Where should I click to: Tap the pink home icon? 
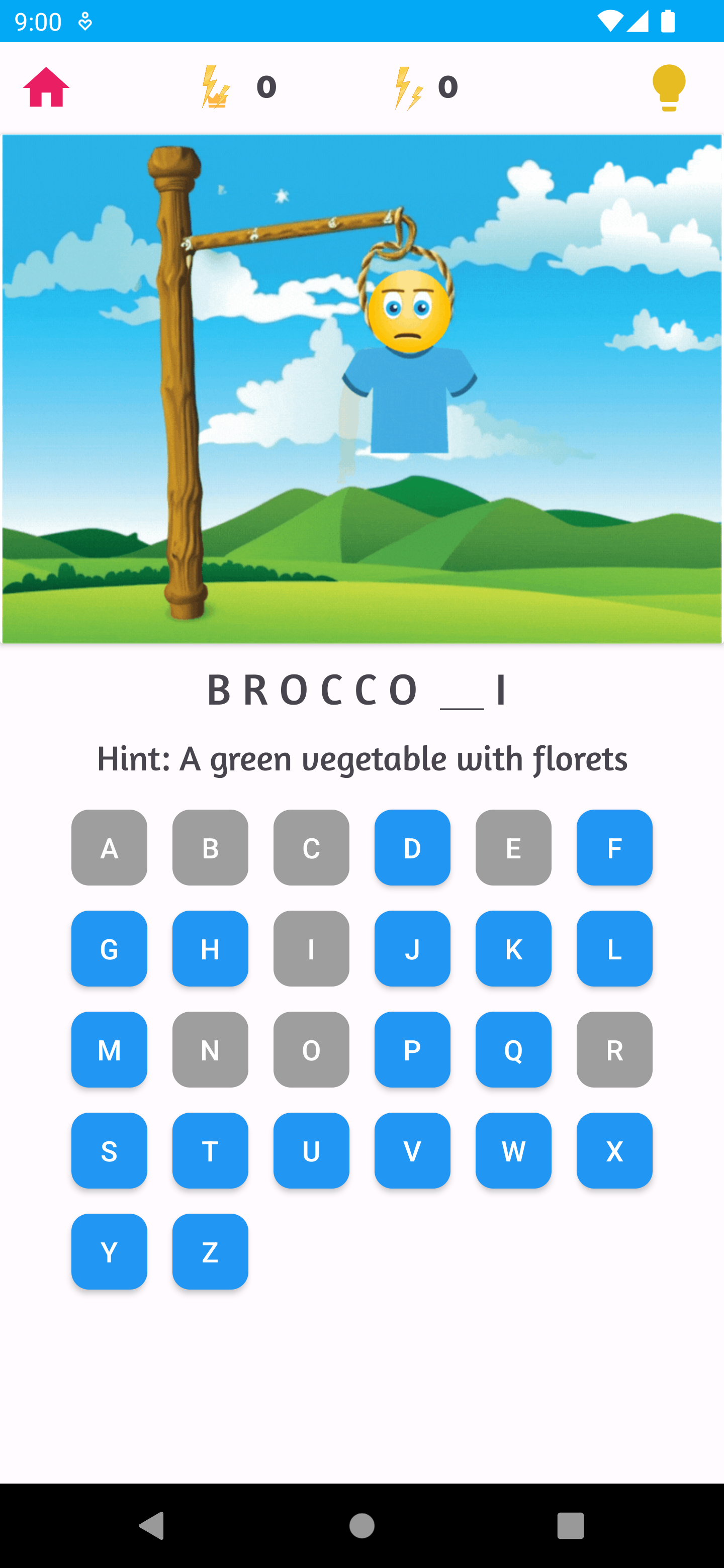pos(44,87)
